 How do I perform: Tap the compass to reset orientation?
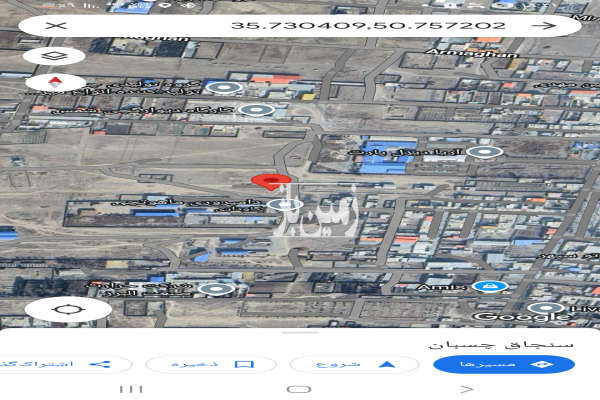click(x=53, y=82)
